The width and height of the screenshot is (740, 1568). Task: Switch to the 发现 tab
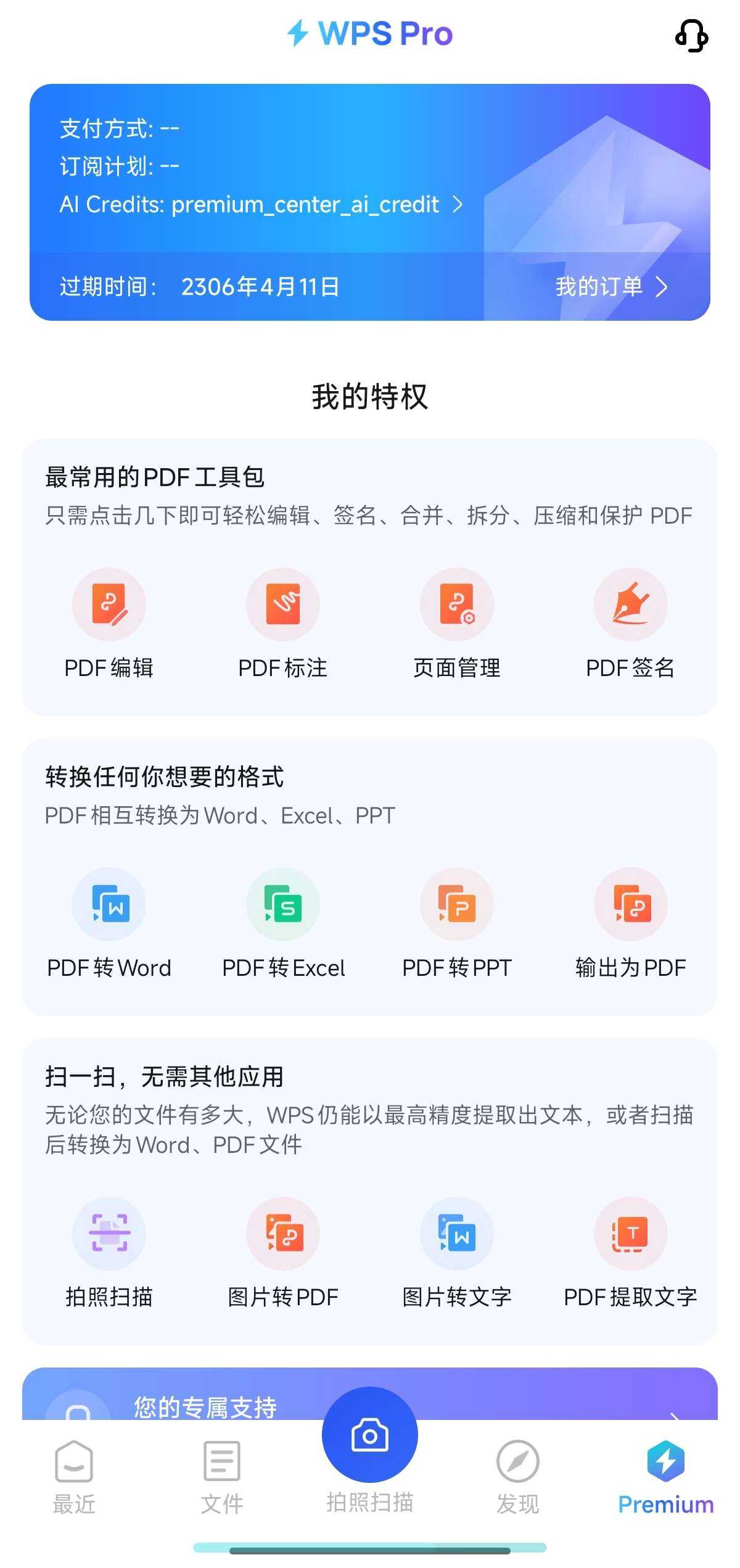coord(518,1477)
